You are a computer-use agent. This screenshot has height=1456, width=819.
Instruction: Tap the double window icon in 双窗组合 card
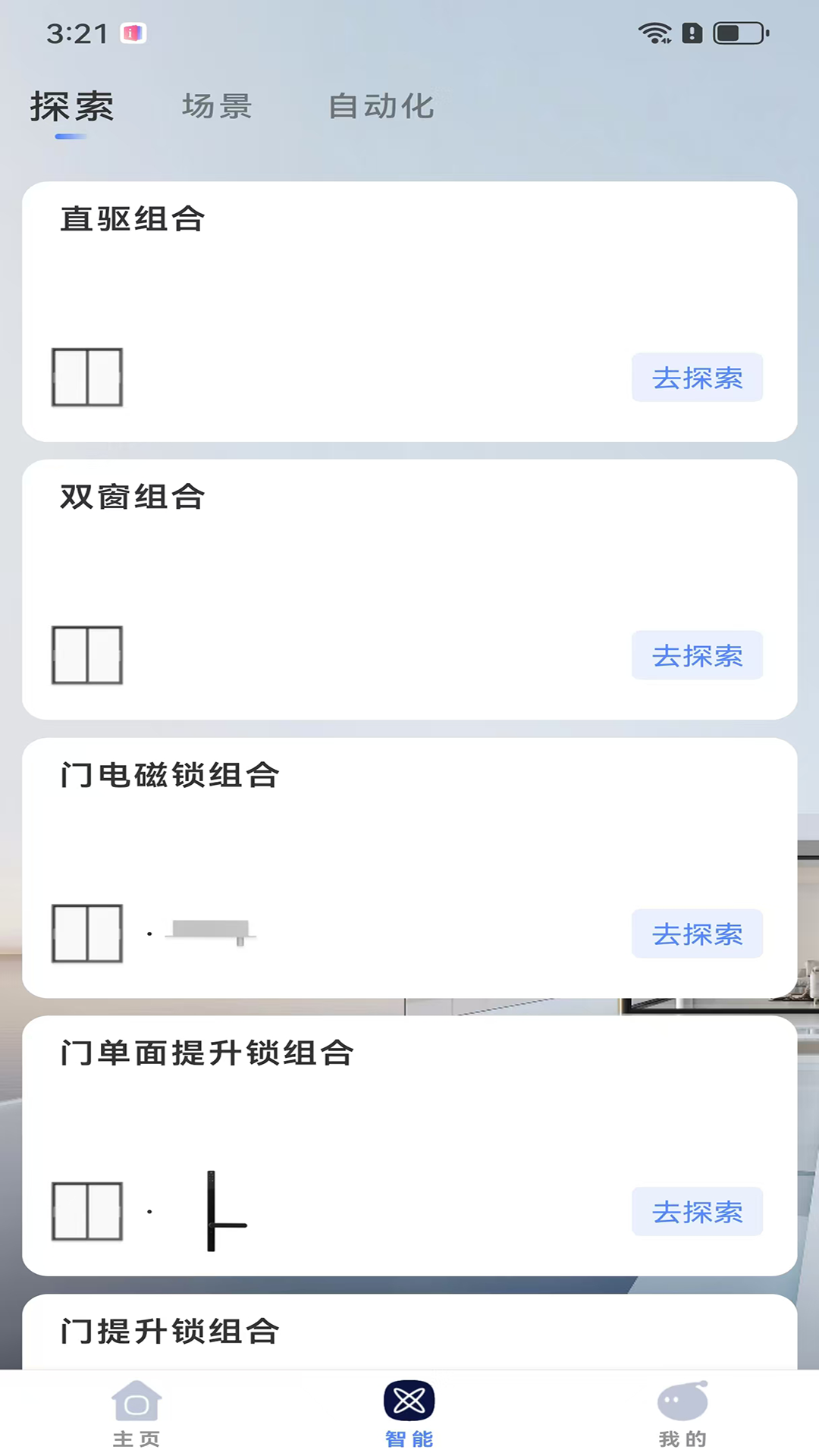click(87, 655)
